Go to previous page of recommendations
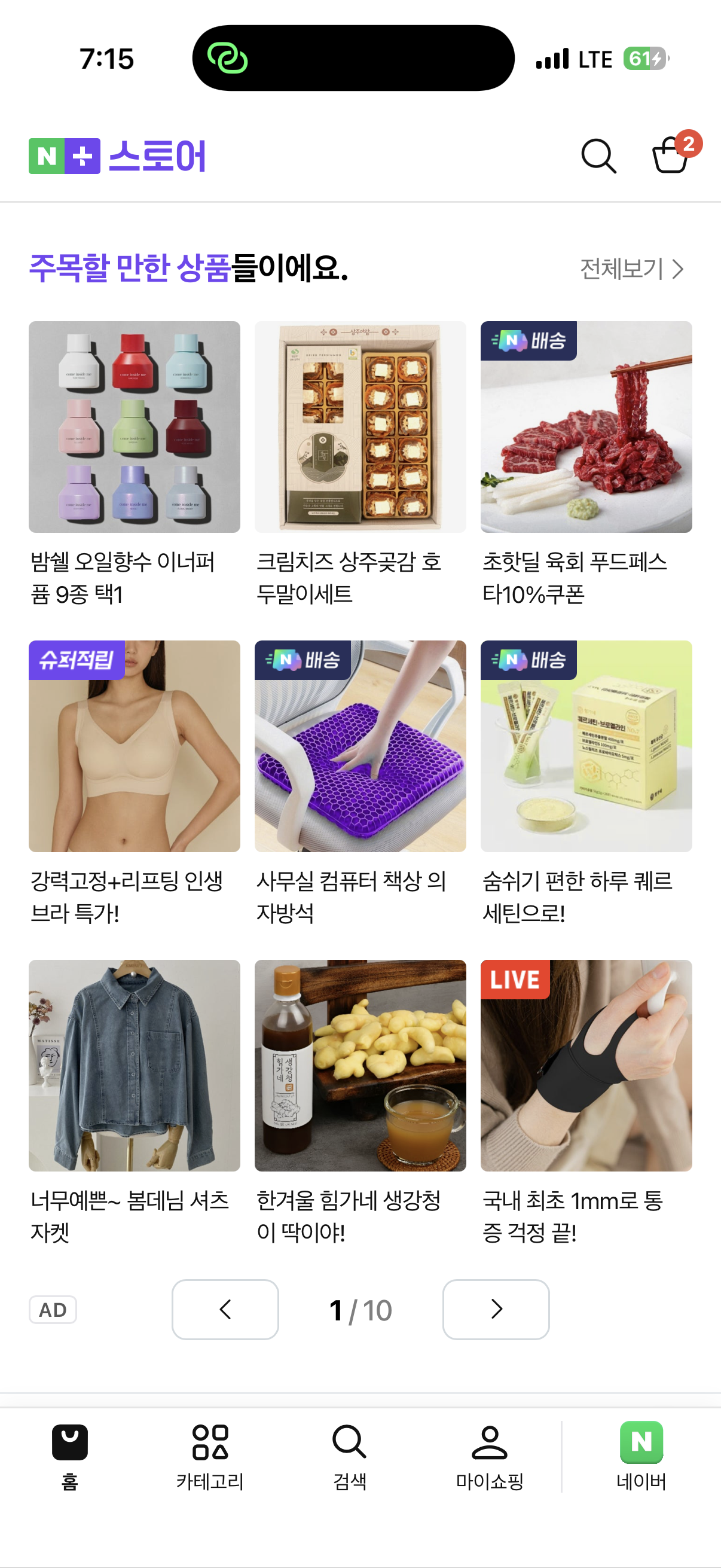Viewport: 721px width, 1568px height. tap(225, 1309)
